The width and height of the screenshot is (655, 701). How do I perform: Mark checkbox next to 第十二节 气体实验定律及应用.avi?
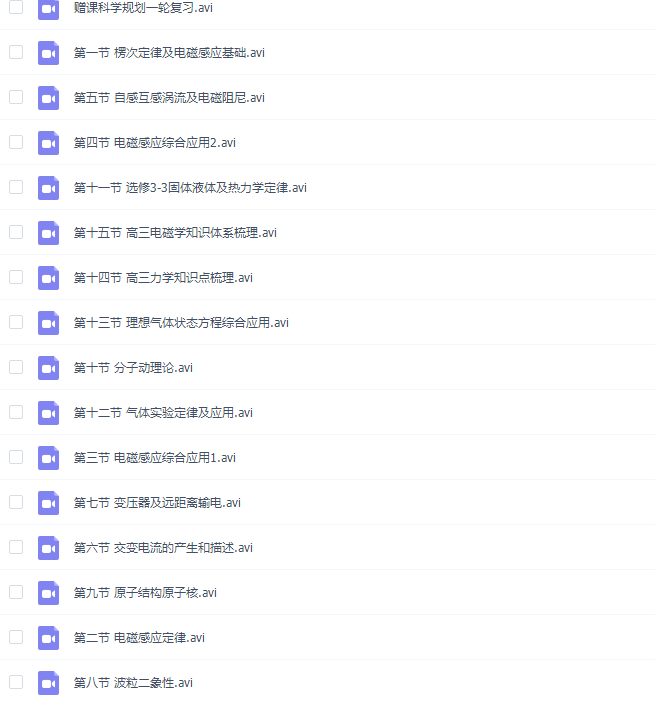pyautogui.click(x=16, y=412)
